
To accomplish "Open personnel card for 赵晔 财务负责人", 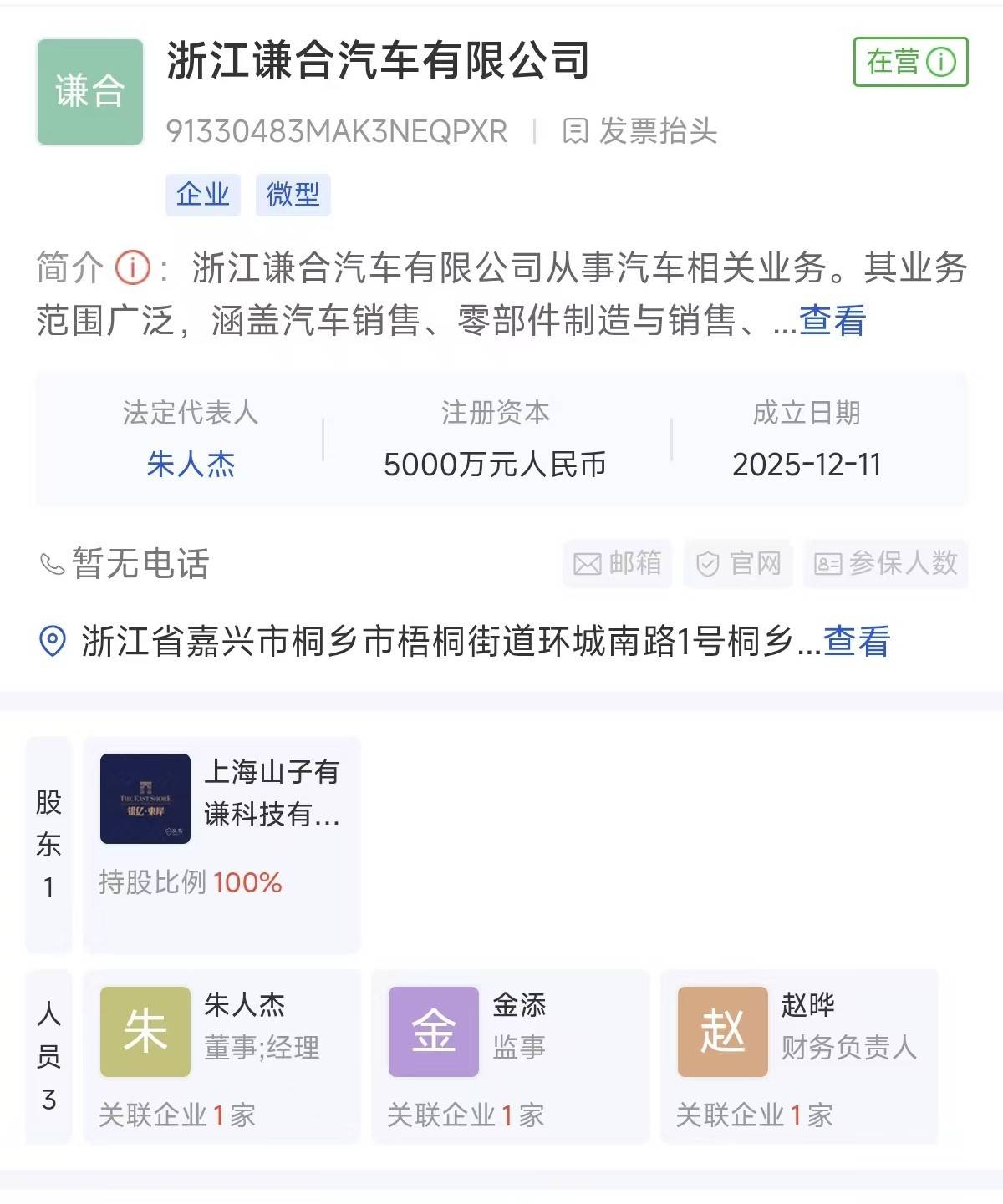I will pos(799,1057).
